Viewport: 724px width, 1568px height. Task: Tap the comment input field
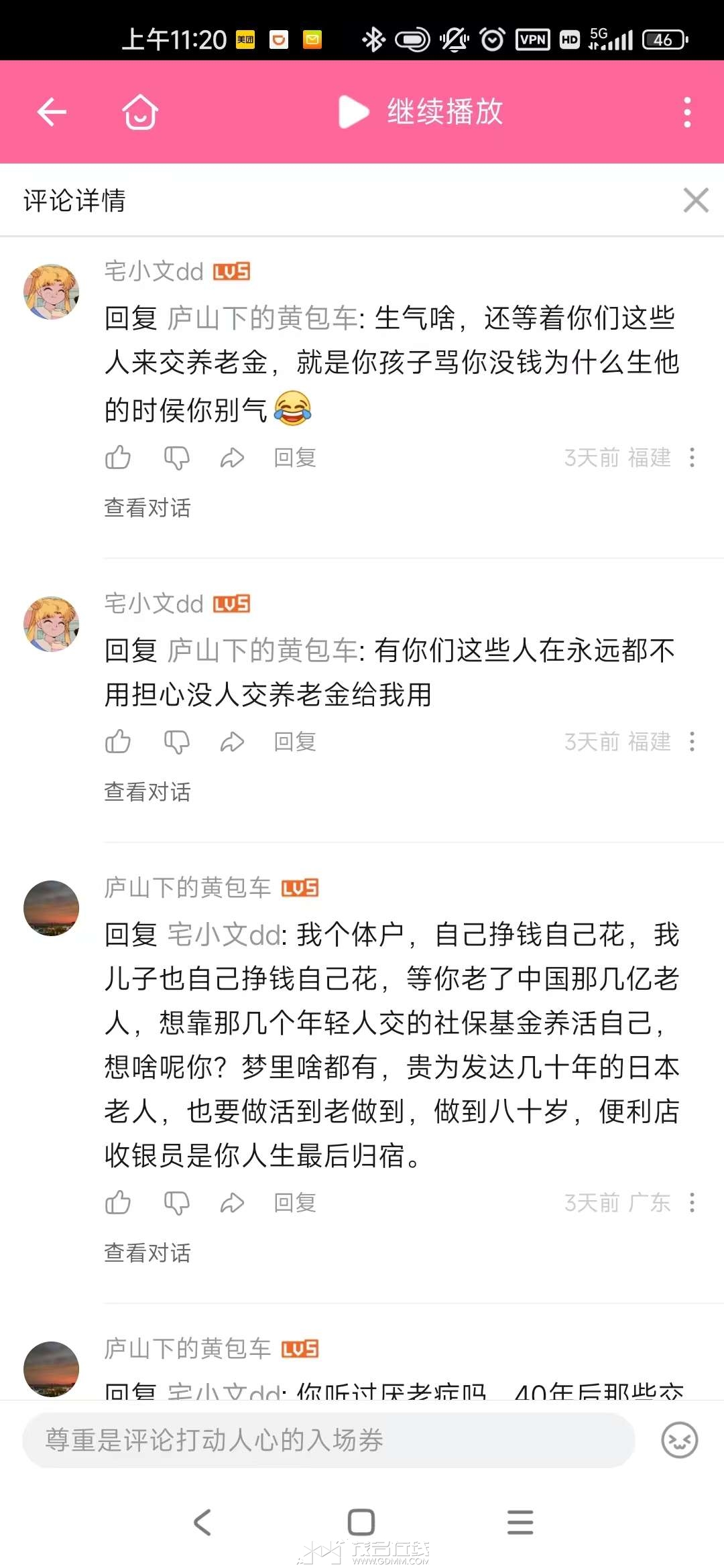pos(328,1440)
